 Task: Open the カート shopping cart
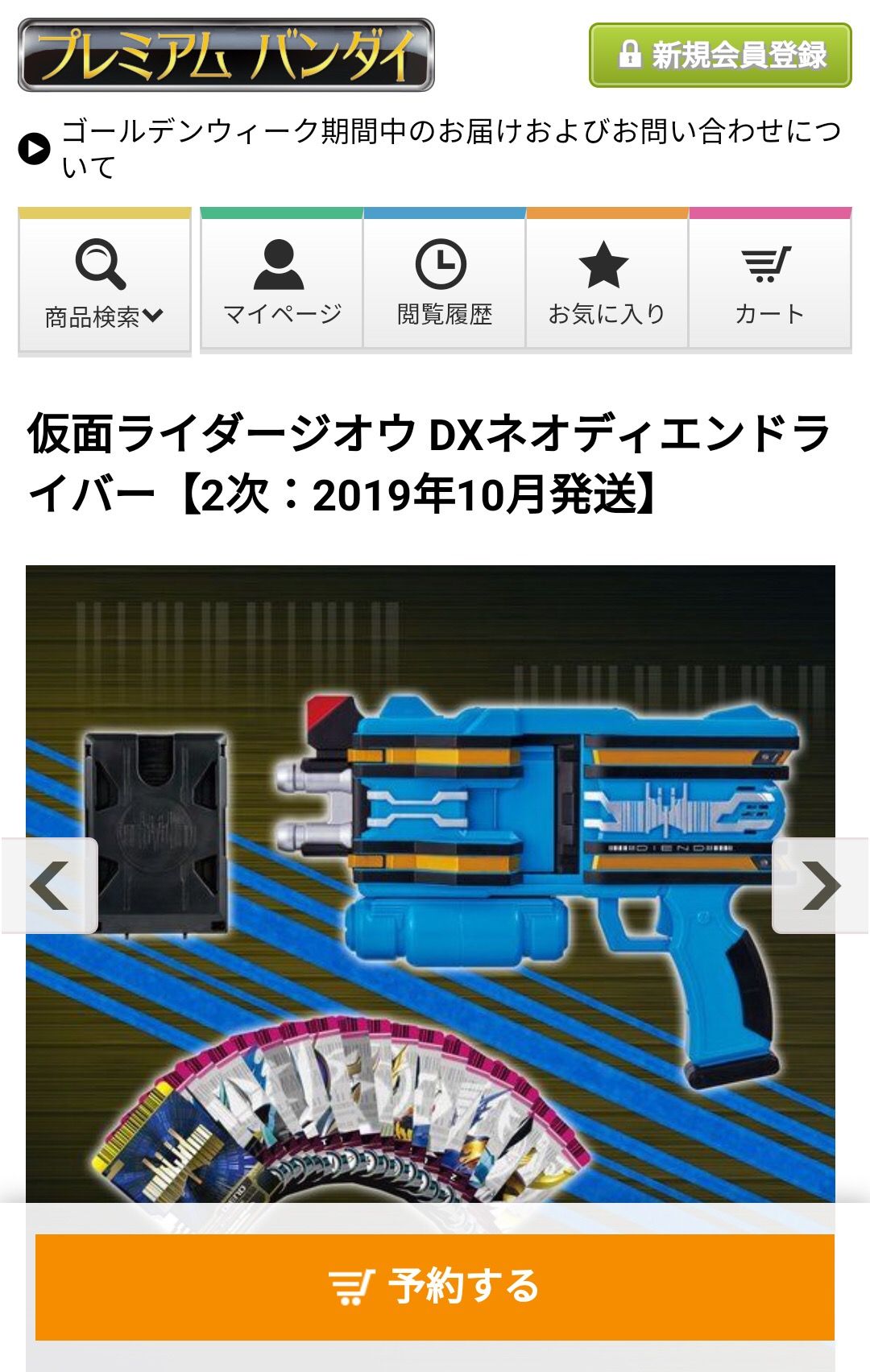pos(769,280)
